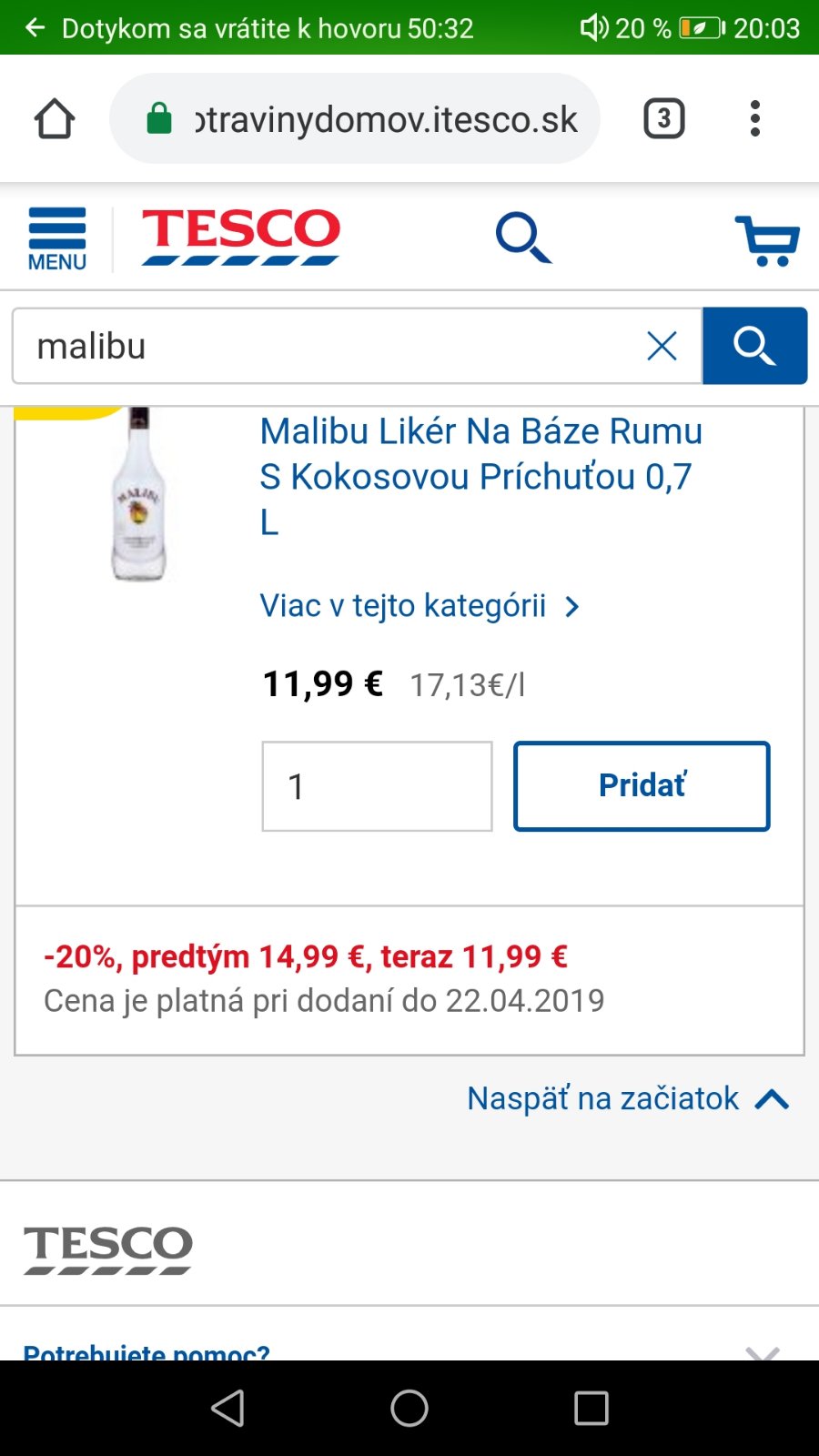Open the shopping cart

point(767,240)
